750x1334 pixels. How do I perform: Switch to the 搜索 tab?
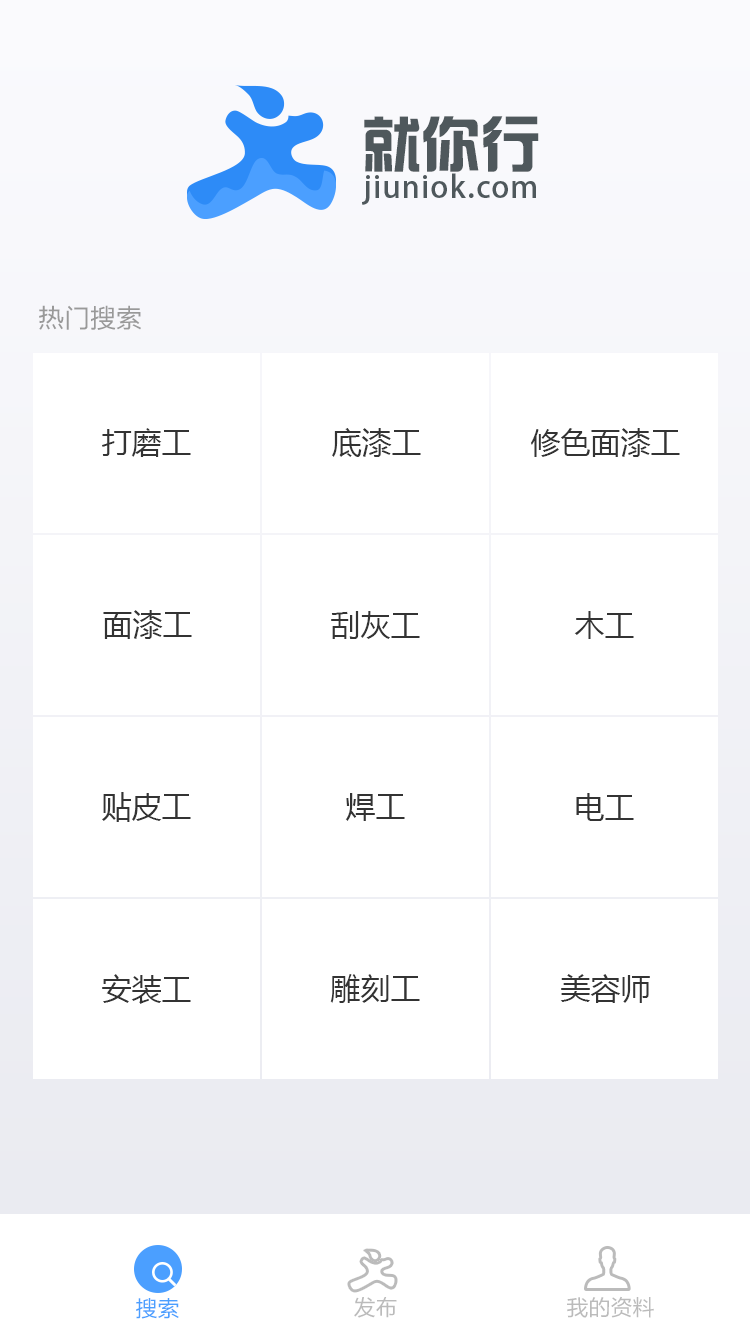[158, 1282]
